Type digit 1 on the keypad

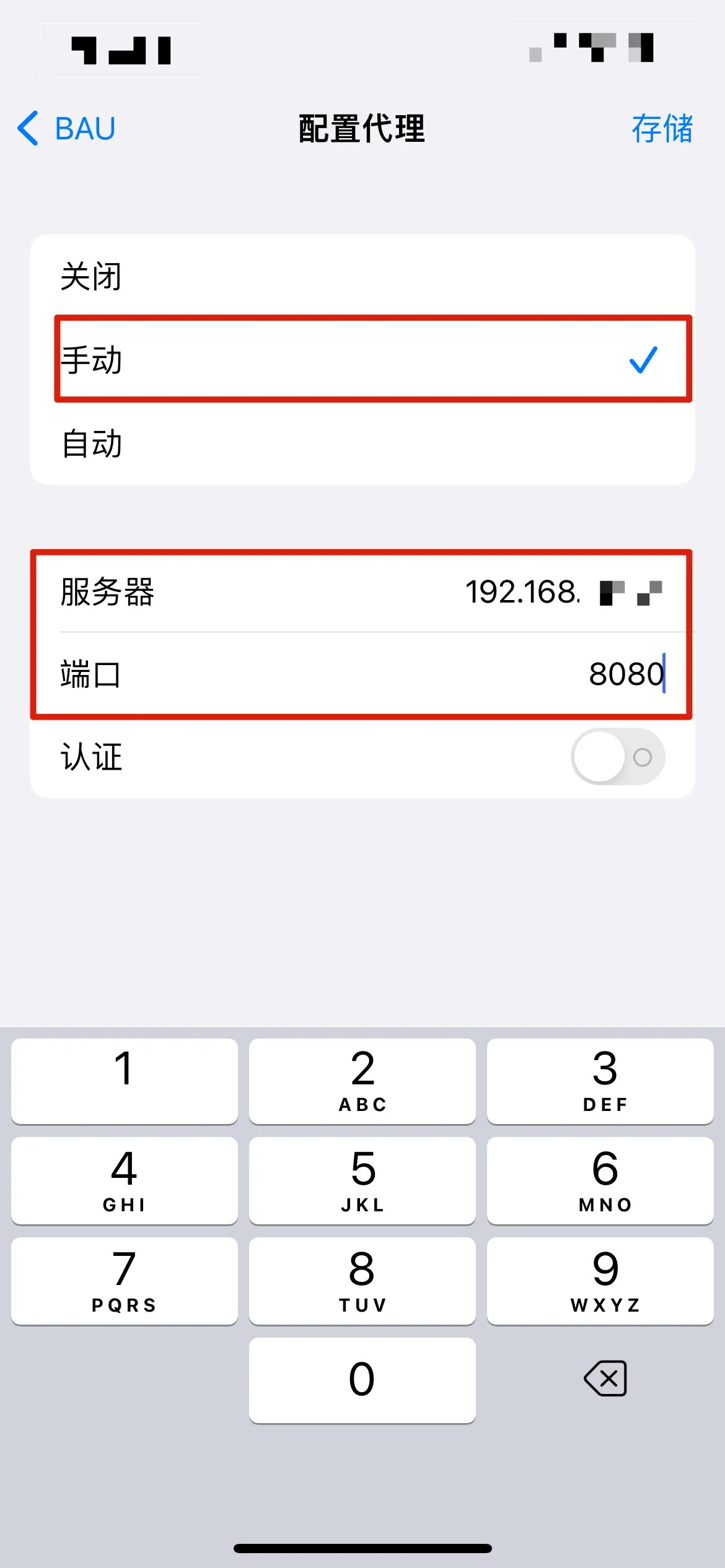coord(124,1081)
